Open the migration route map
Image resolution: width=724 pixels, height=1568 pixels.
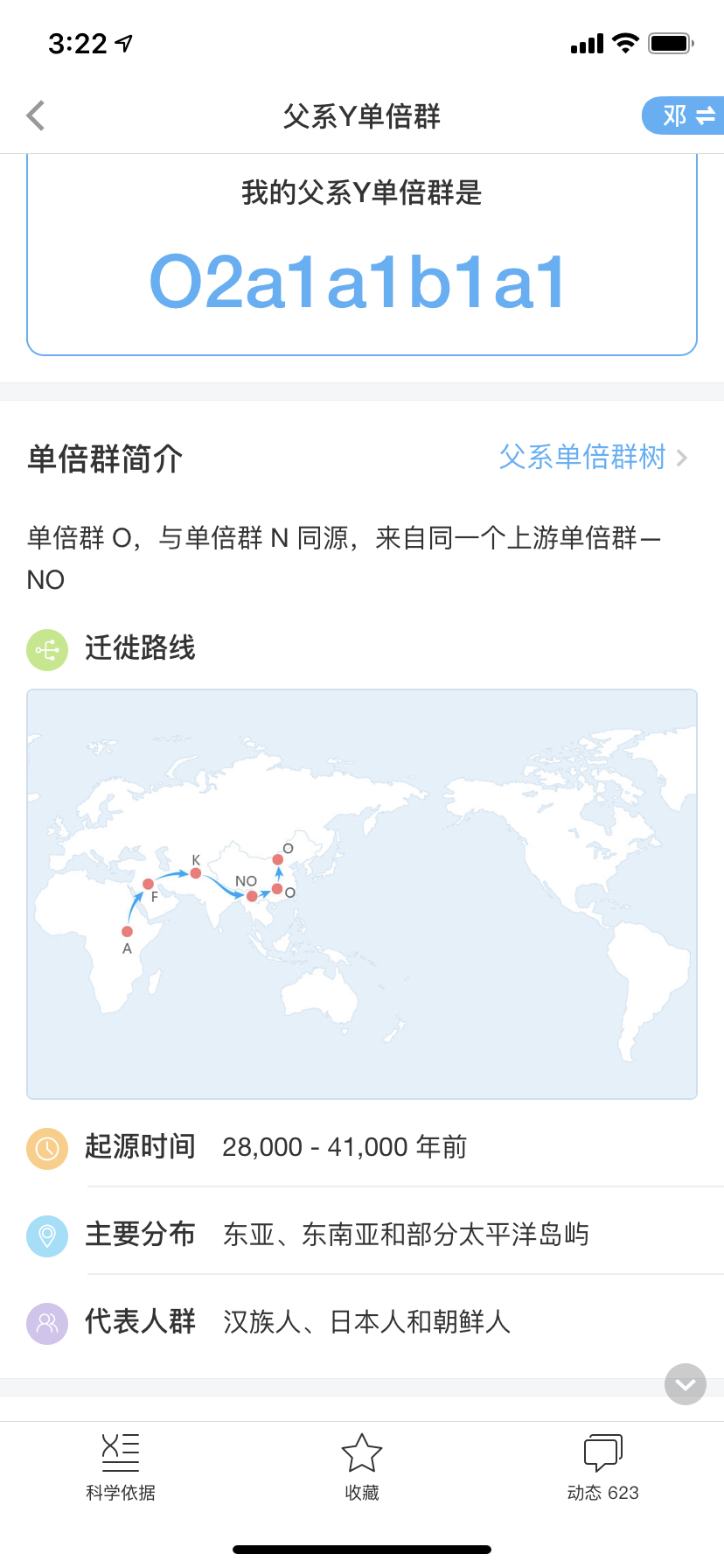coord(362,893)
